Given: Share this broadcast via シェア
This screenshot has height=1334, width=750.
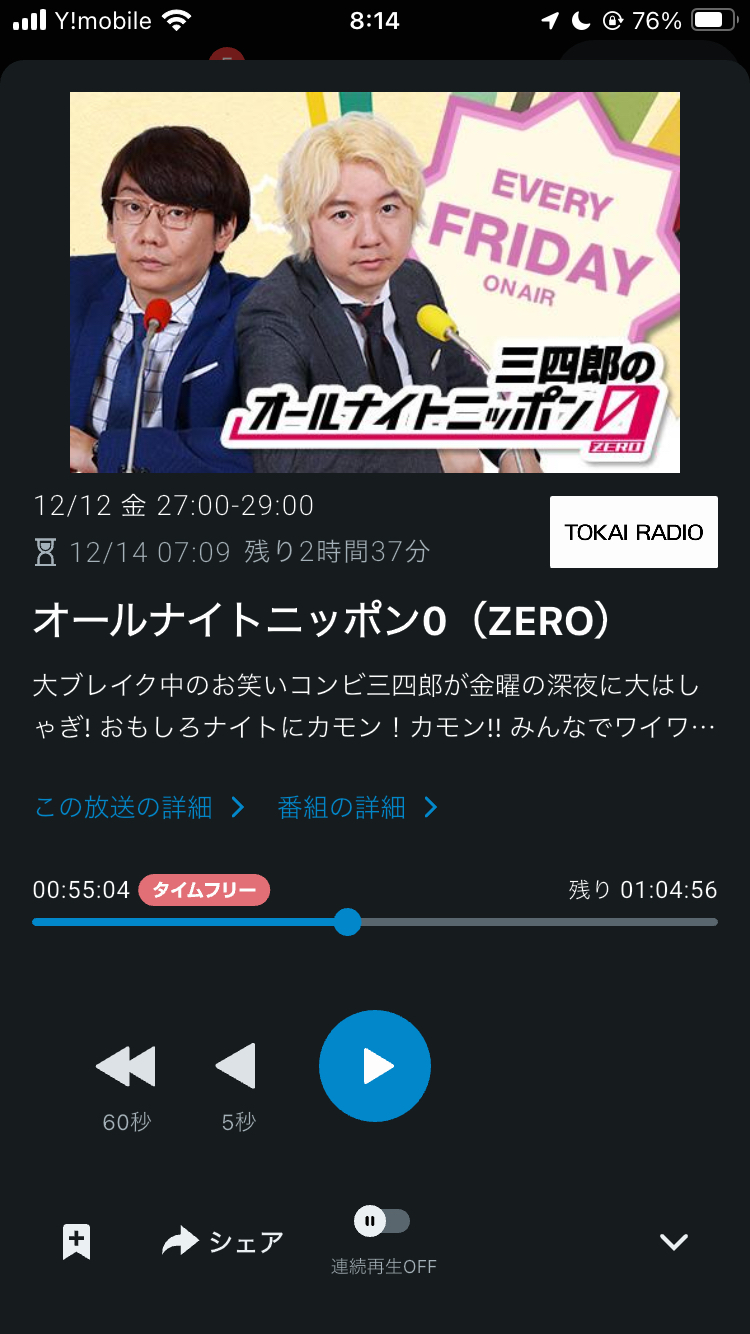Looking at the screenshot, I should click(x=223, y=1242).
